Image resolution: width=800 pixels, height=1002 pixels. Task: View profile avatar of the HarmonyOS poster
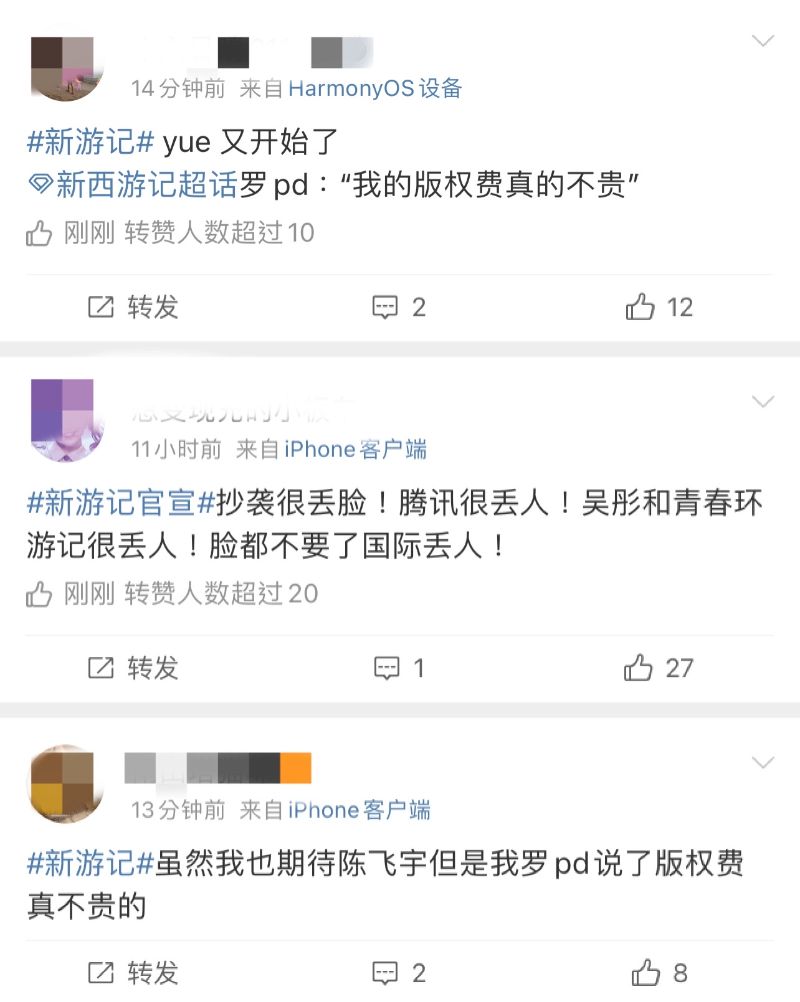[66, 66]
